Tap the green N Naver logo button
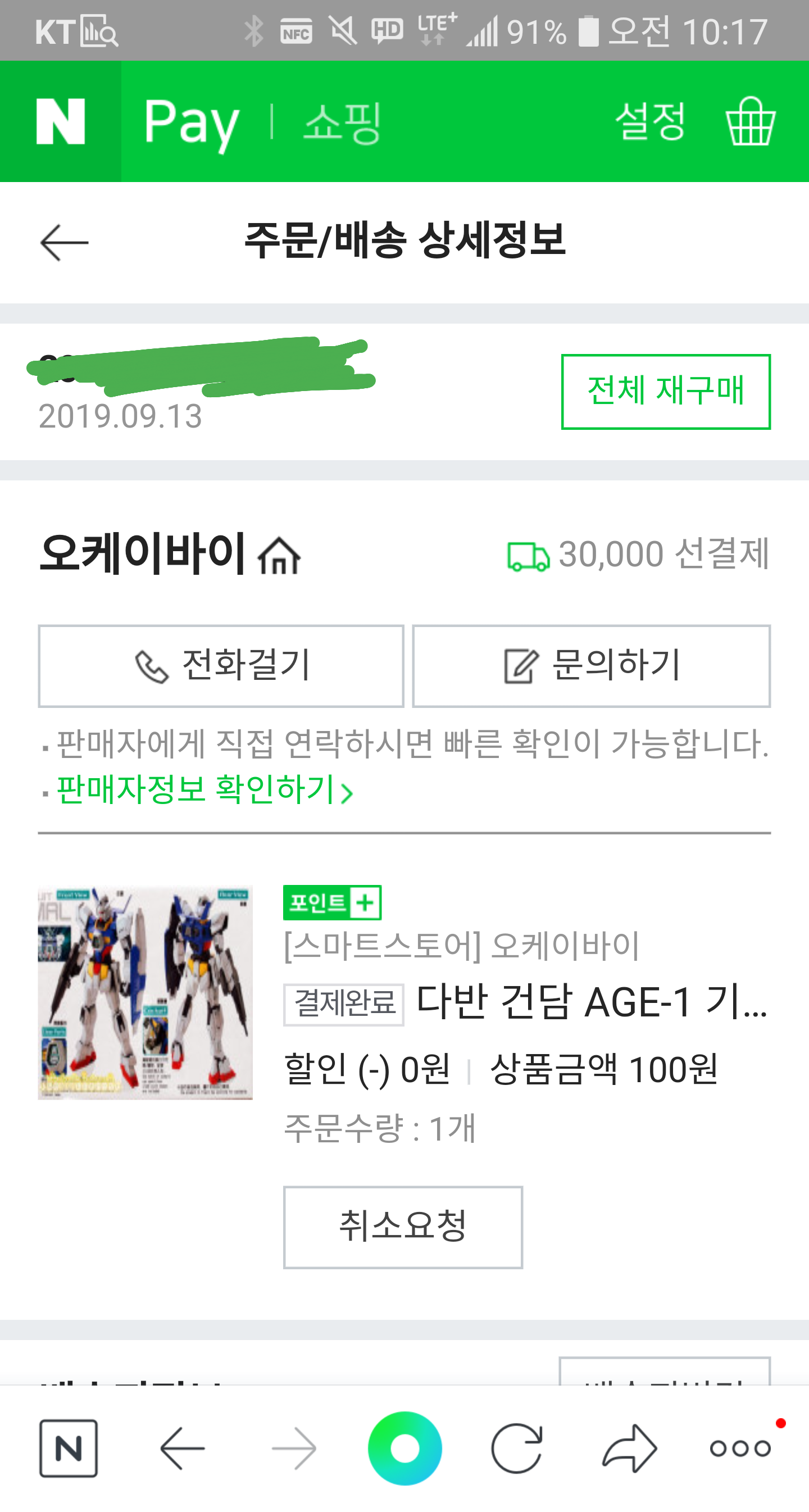 [x=61, y=121]
